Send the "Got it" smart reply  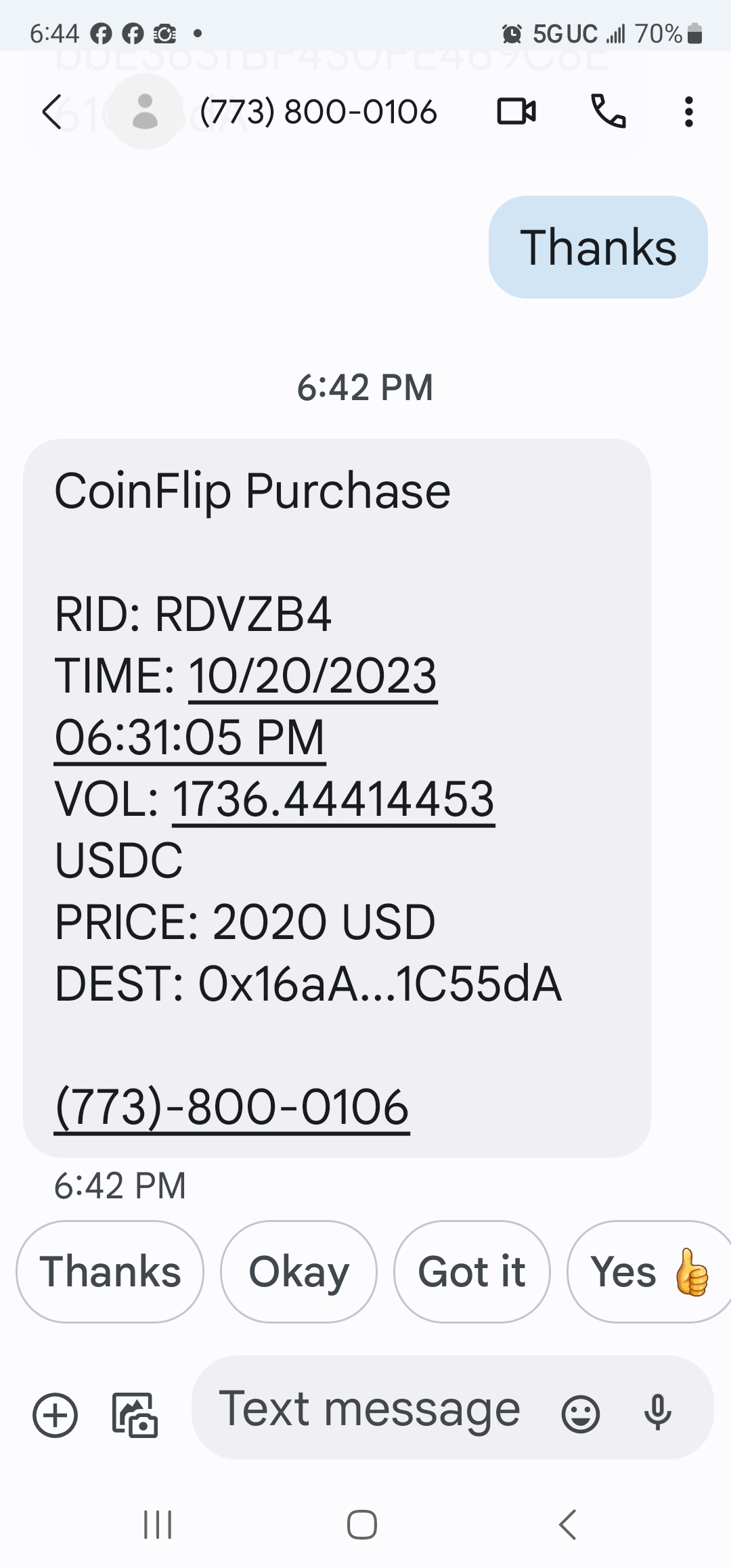click(x=472, y=1271)
